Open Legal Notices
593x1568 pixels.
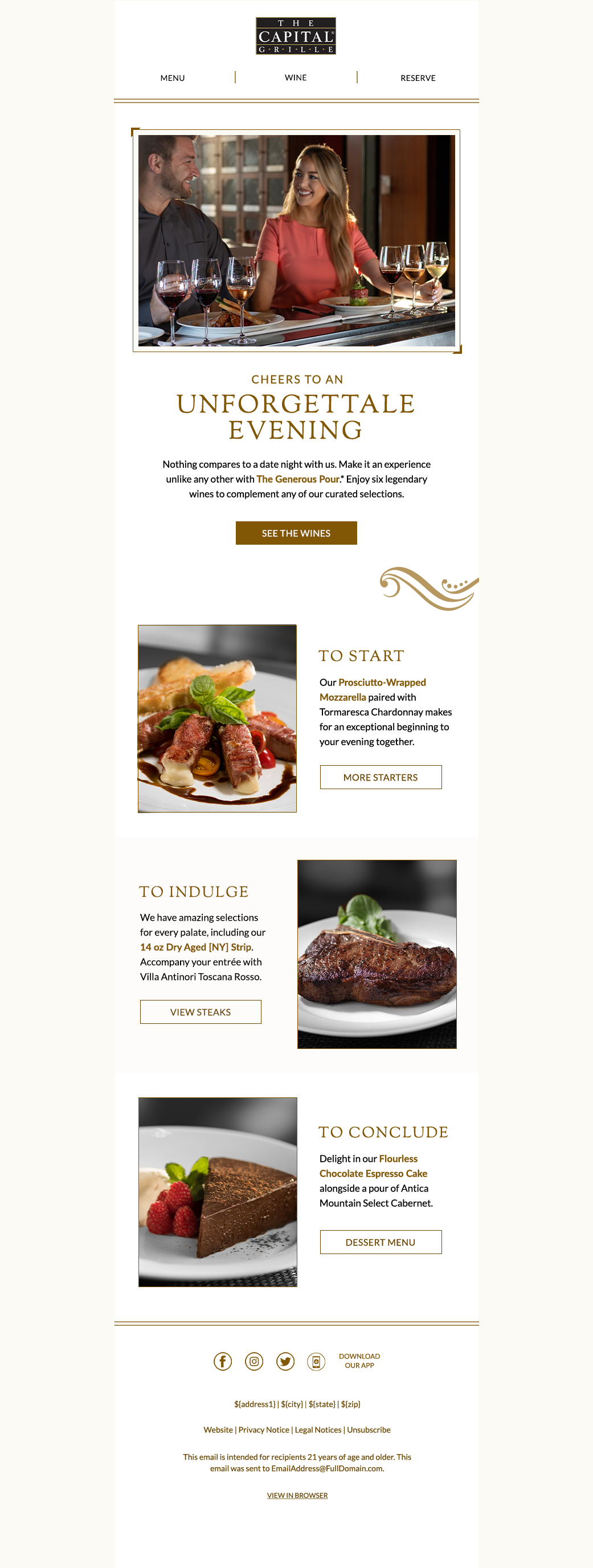click(x=318, y=1430)
